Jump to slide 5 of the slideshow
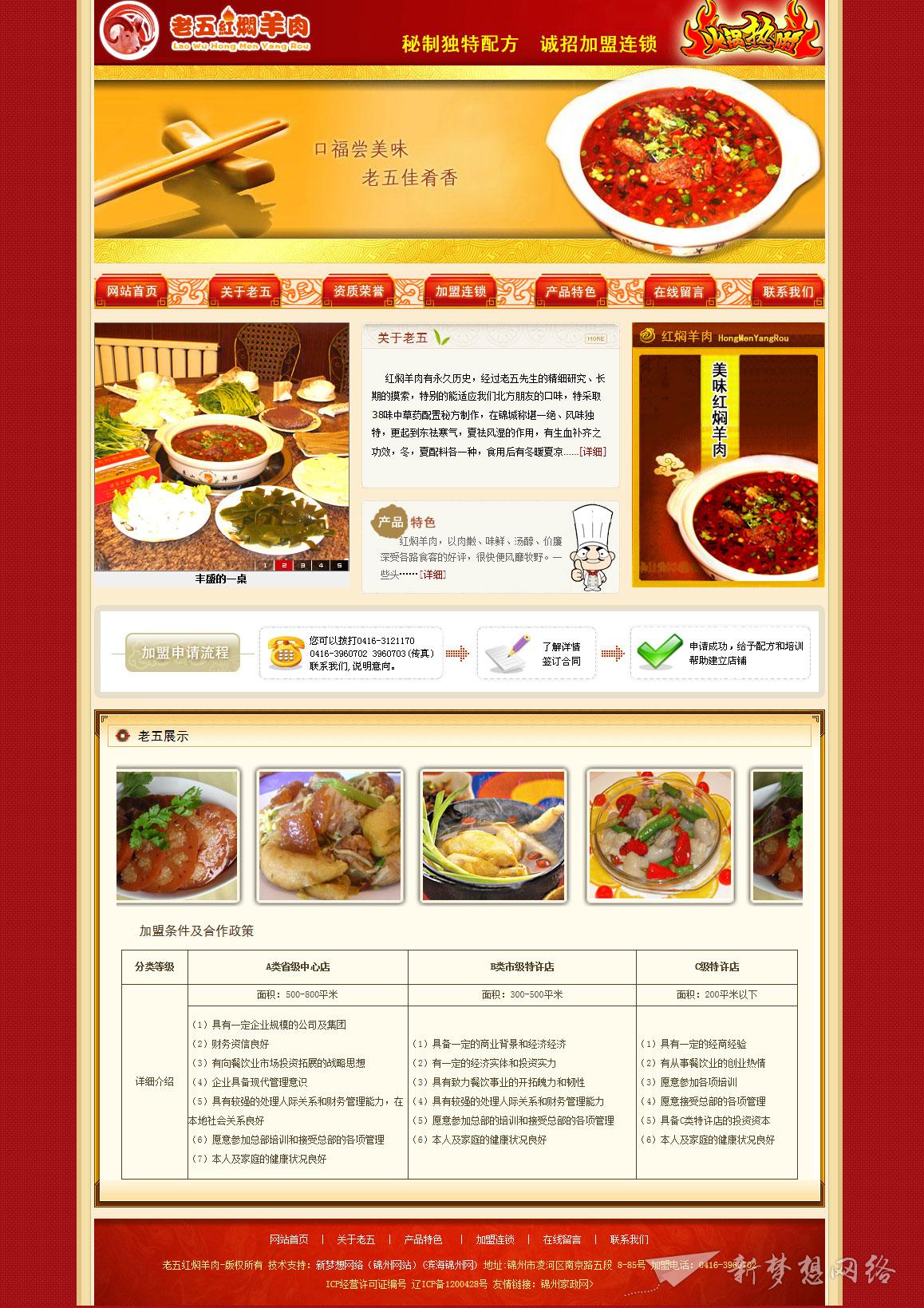Image resolution: width=924 pixels, height=1308 pixels. coord(339,565)
